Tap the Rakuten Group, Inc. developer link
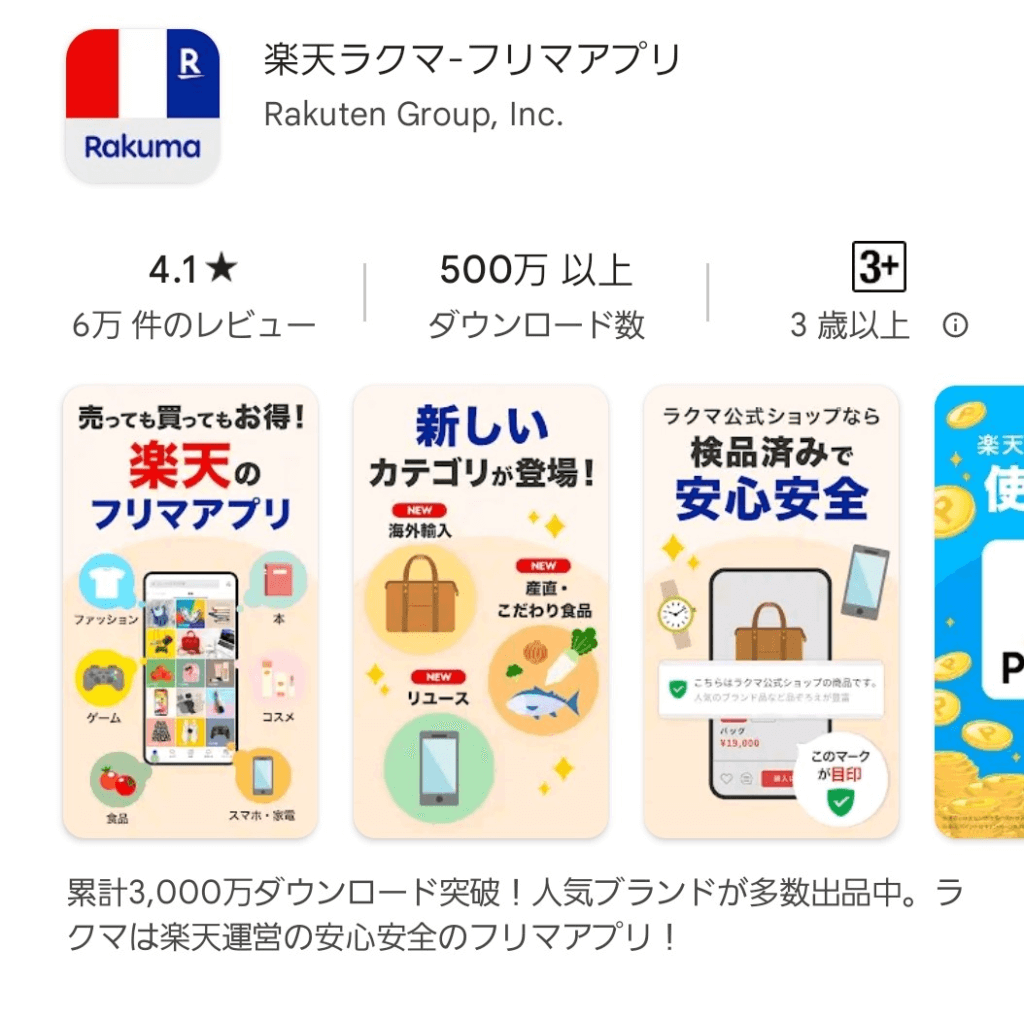This screenshot has width=1024, height=1018. [413, 115]
